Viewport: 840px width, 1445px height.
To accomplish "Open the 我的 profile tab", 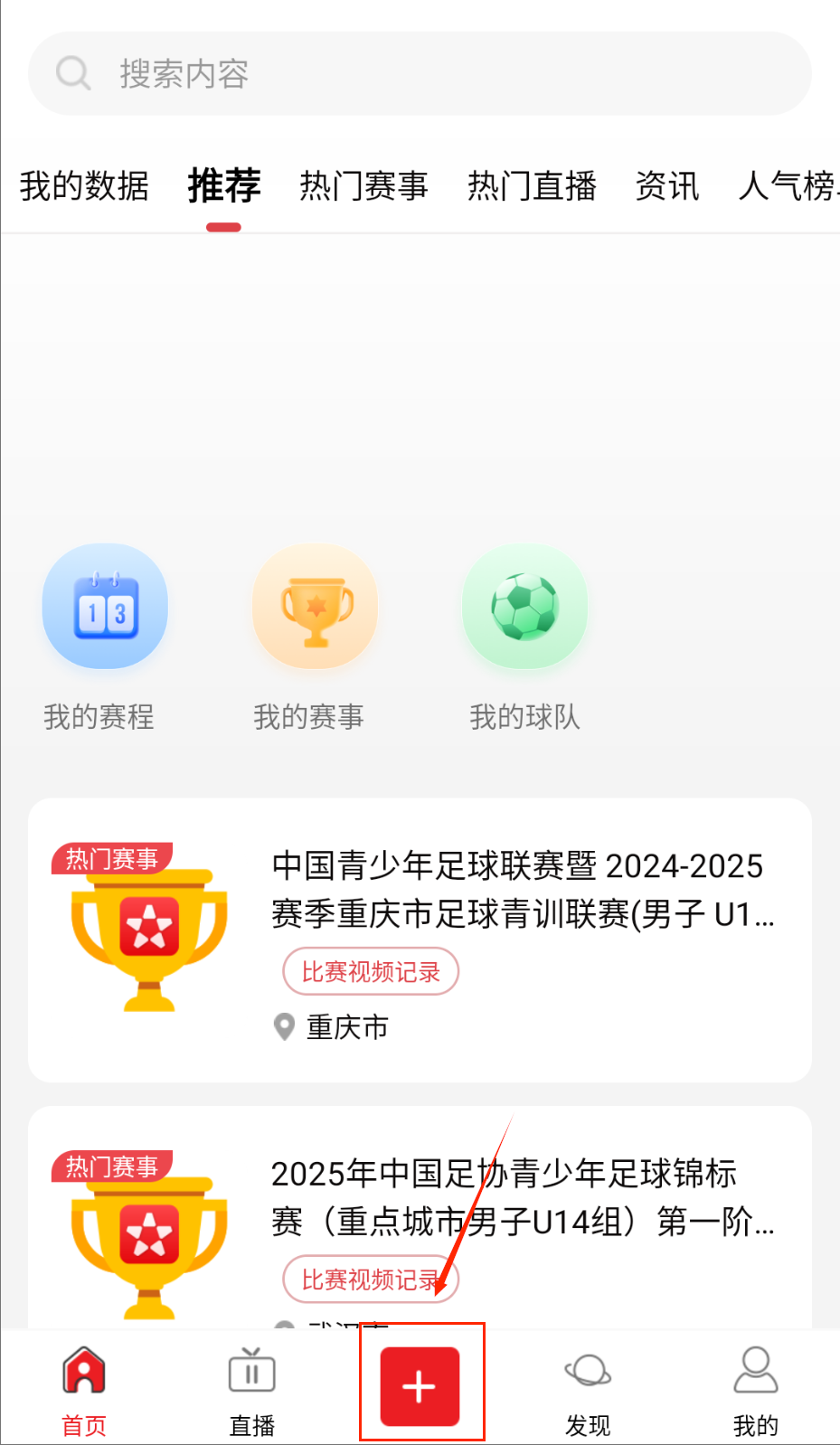I will pyautogui.click(x=756, y=1388).
